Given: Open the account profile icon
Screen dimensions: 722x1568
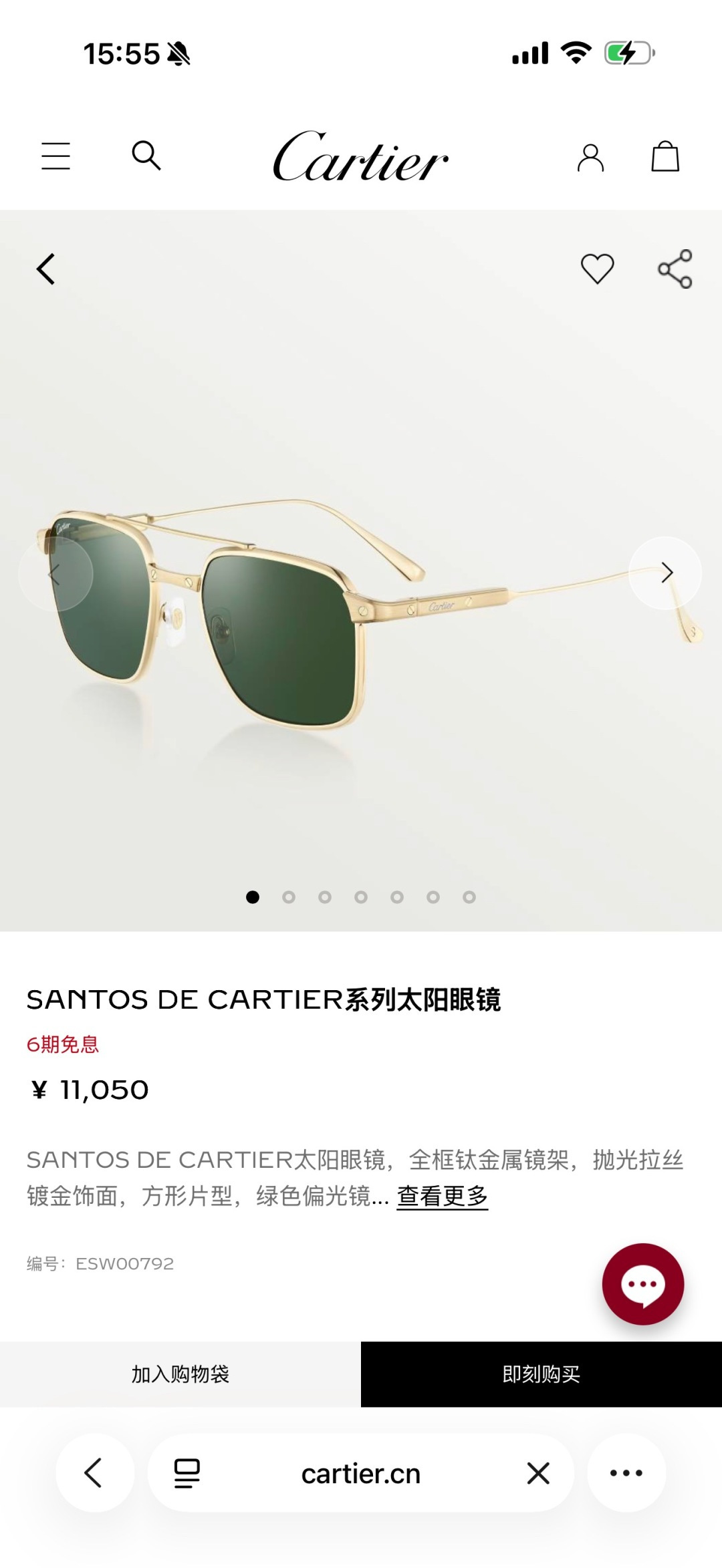Looking at the screenshot, I should 590,158.
